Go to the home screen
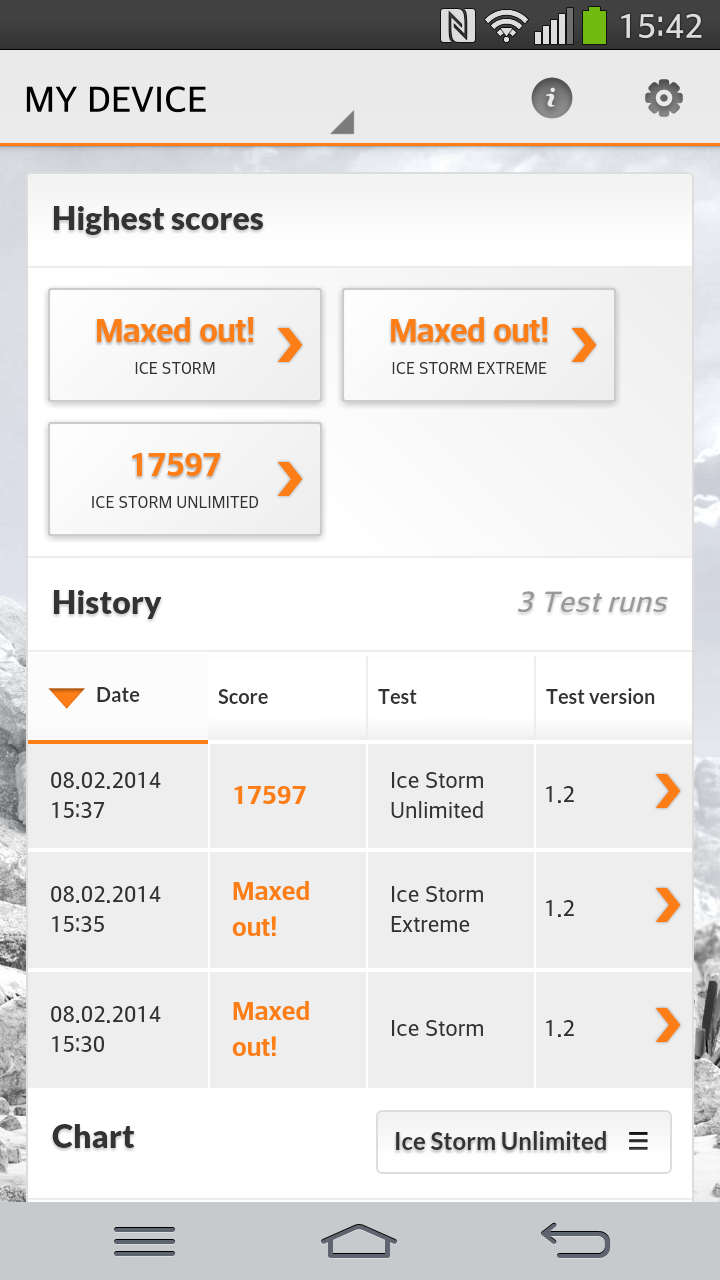 pyautogui.click(x=359, y=1241)
